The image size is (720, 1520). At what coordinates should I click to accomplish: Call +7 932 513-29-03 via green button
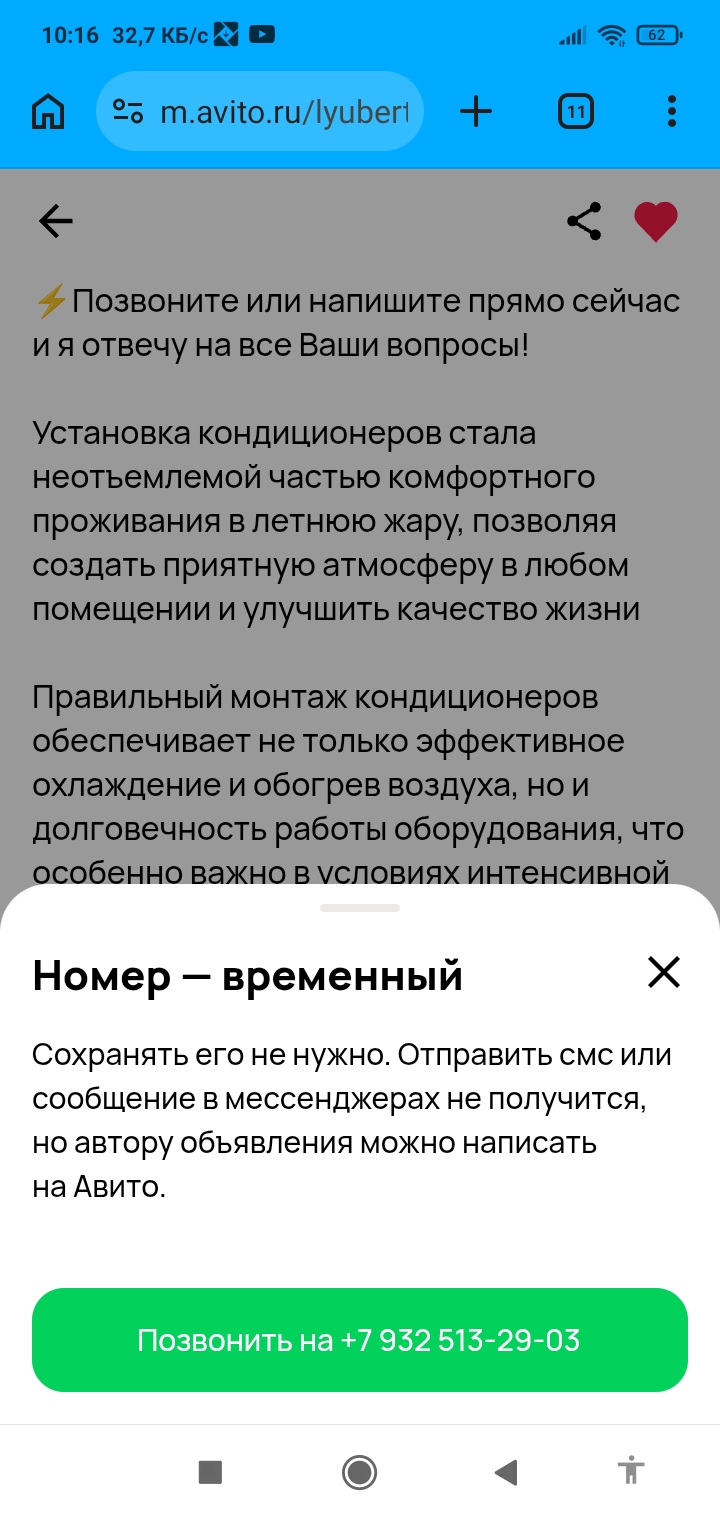tap(360, 1340)
